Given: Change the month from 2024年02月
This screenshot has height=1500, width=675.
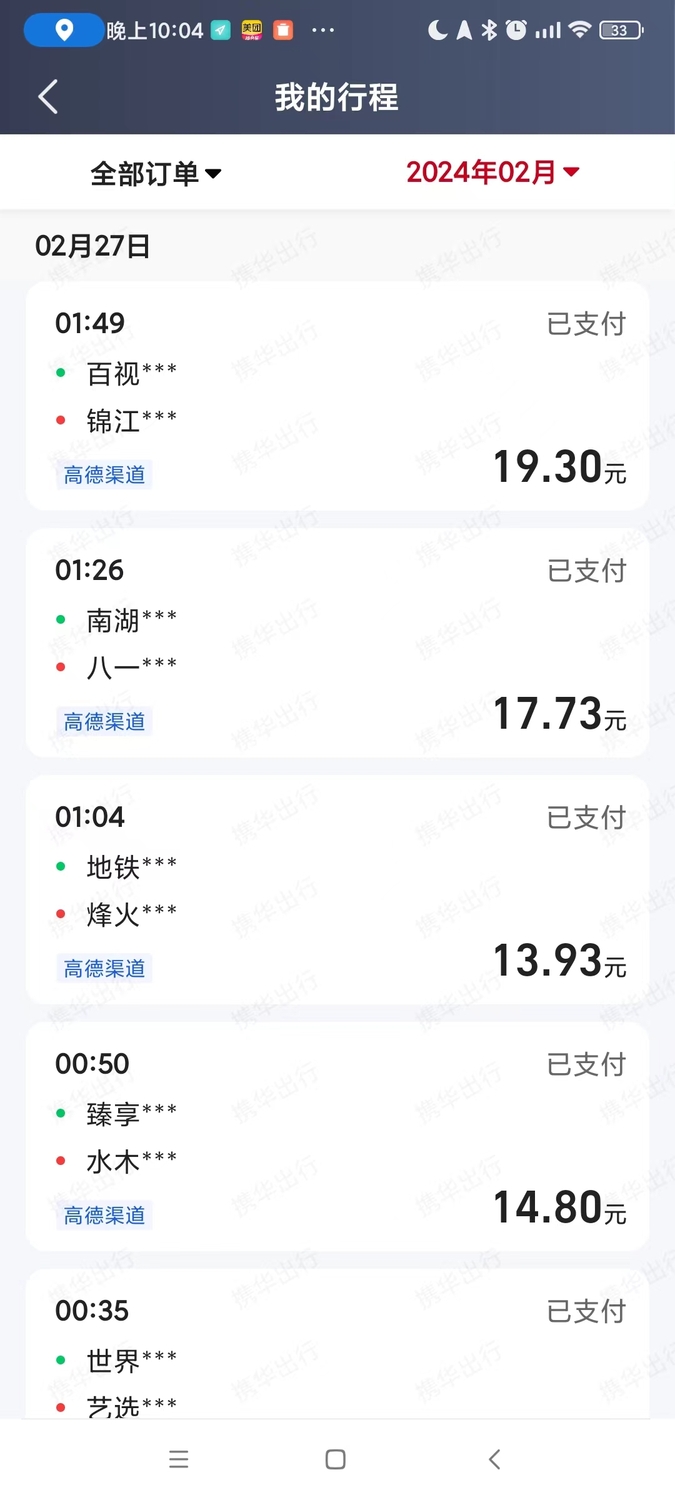Looking at the screenshot, I should pos(492,172).
